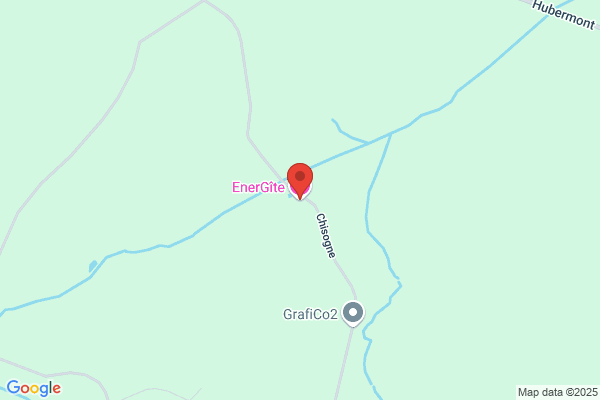Tap the red location pin at EnerGîte
This screenshot has width=600, height=400.
pos(300,181)
